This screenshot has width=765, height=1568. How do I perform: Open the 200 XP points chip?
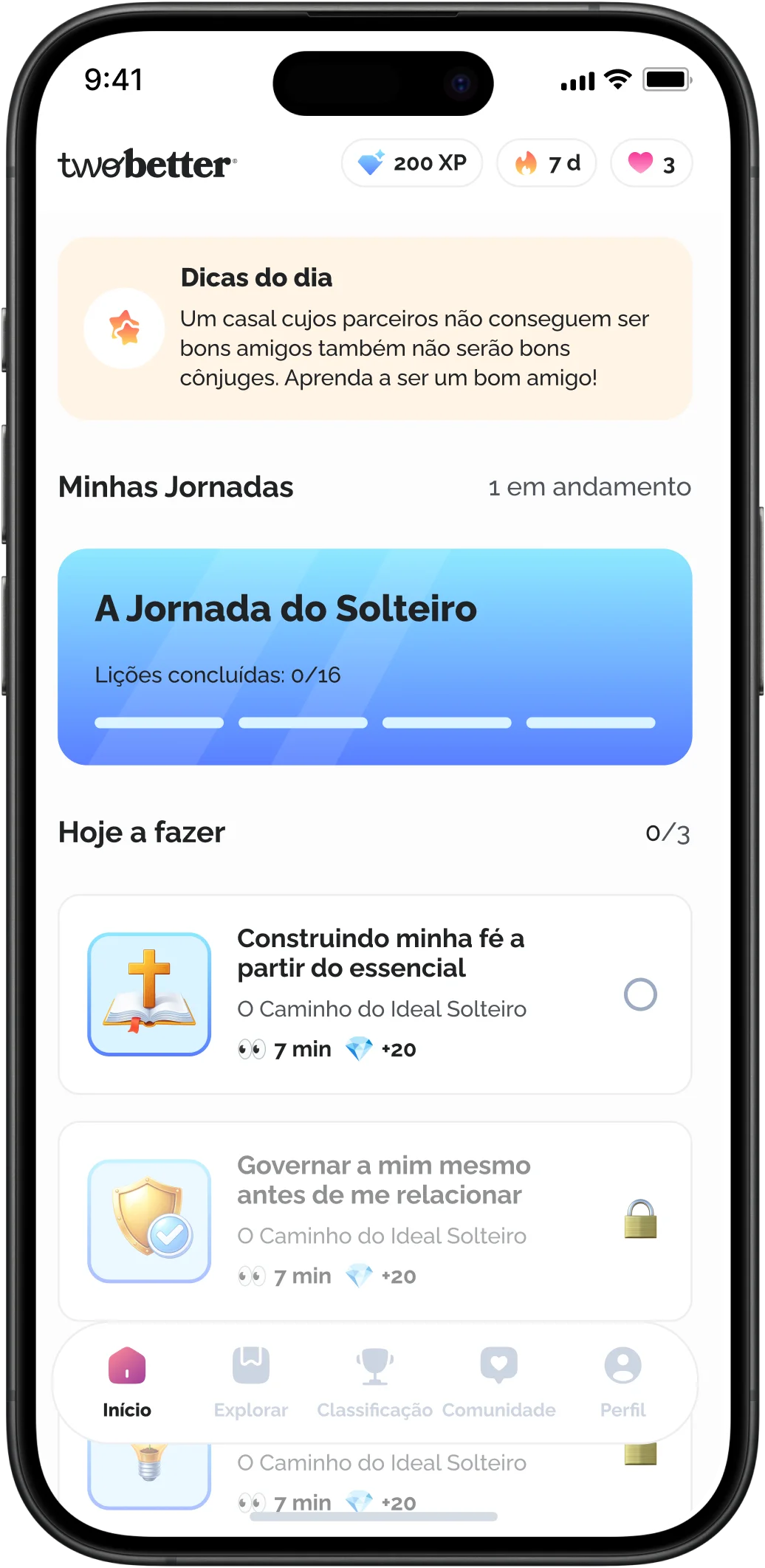[x=412, y=163]
